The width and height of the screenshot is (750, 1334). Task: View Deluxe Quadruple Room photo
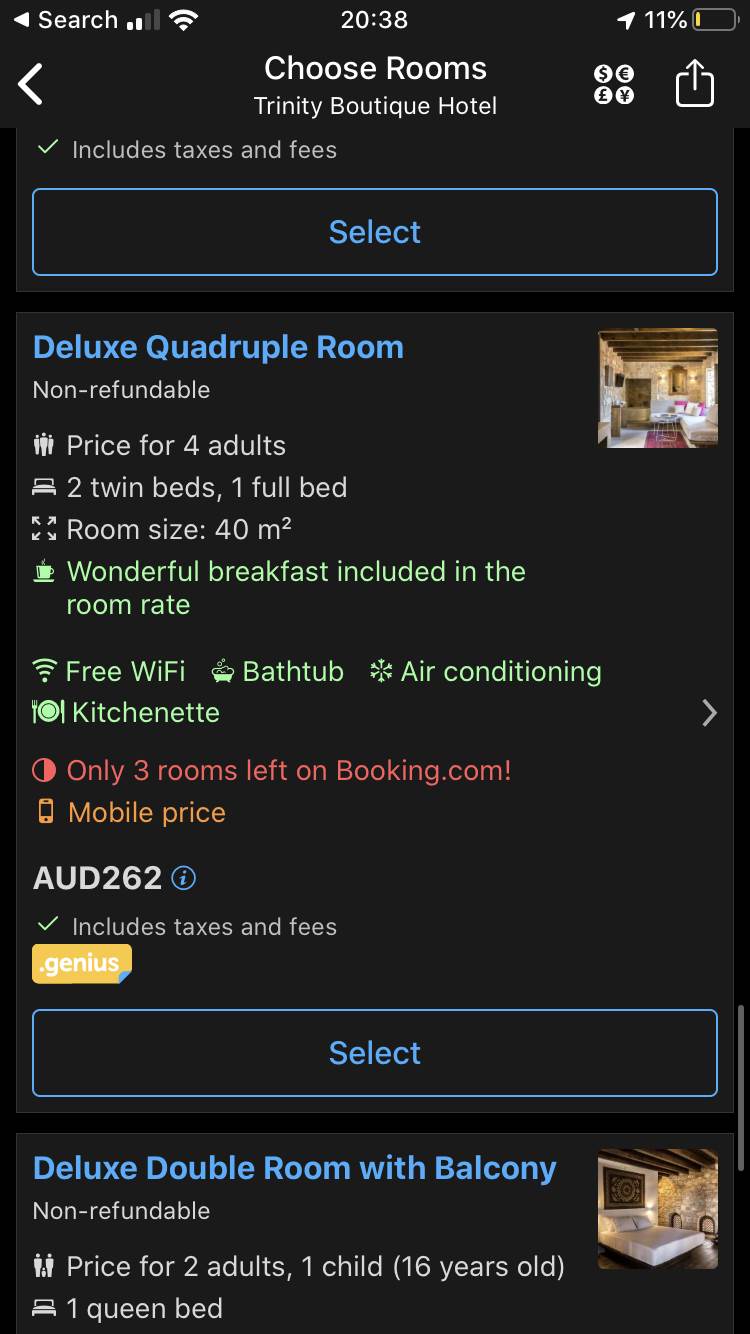pos(657,388)
